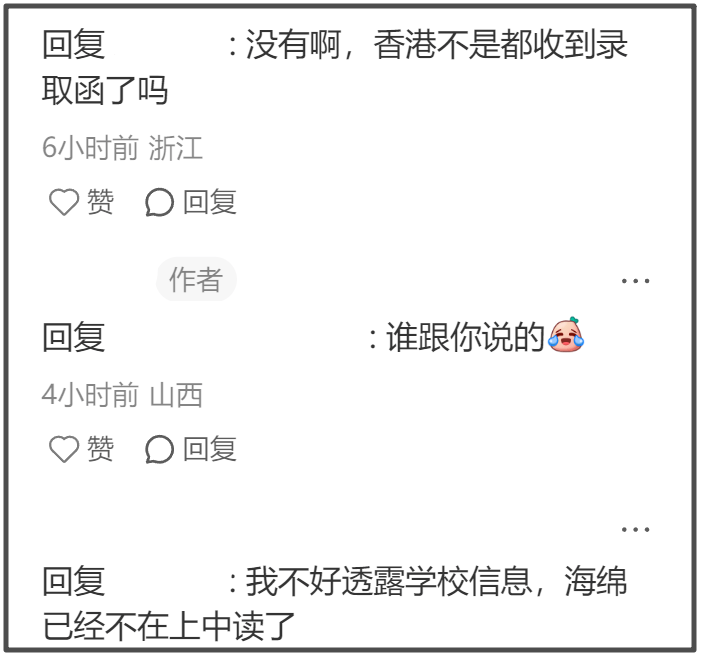This screenshot has width=703, height=658.
Task: Reply to the comment from 浙江
Action: [x=191, y=203]
